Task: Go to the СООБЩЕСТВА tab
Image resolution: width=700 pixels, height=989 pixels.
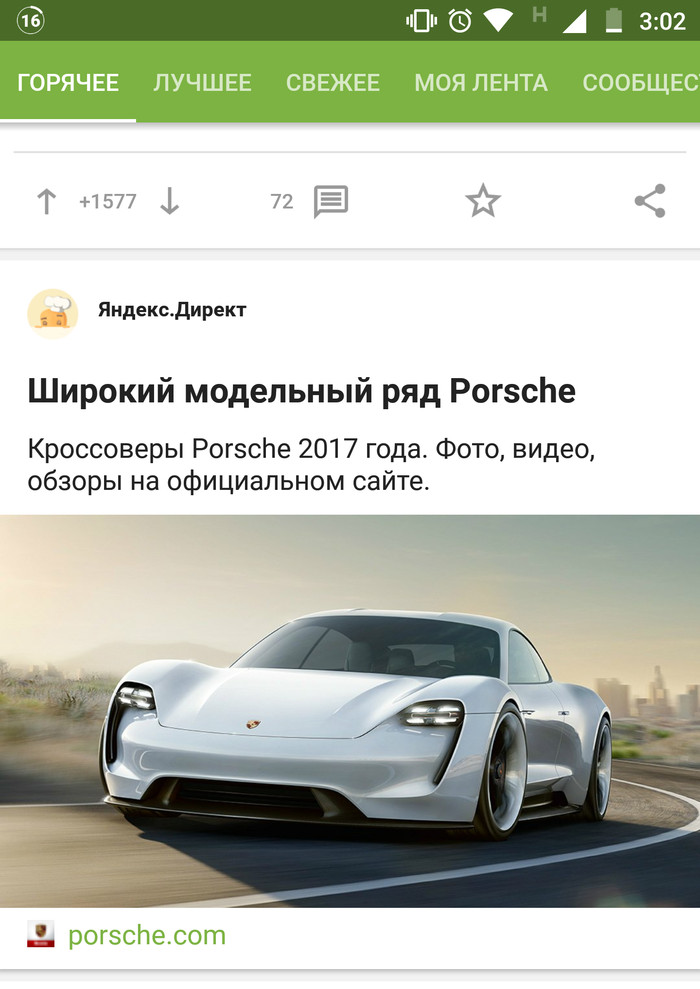Action: coord(640,83)
